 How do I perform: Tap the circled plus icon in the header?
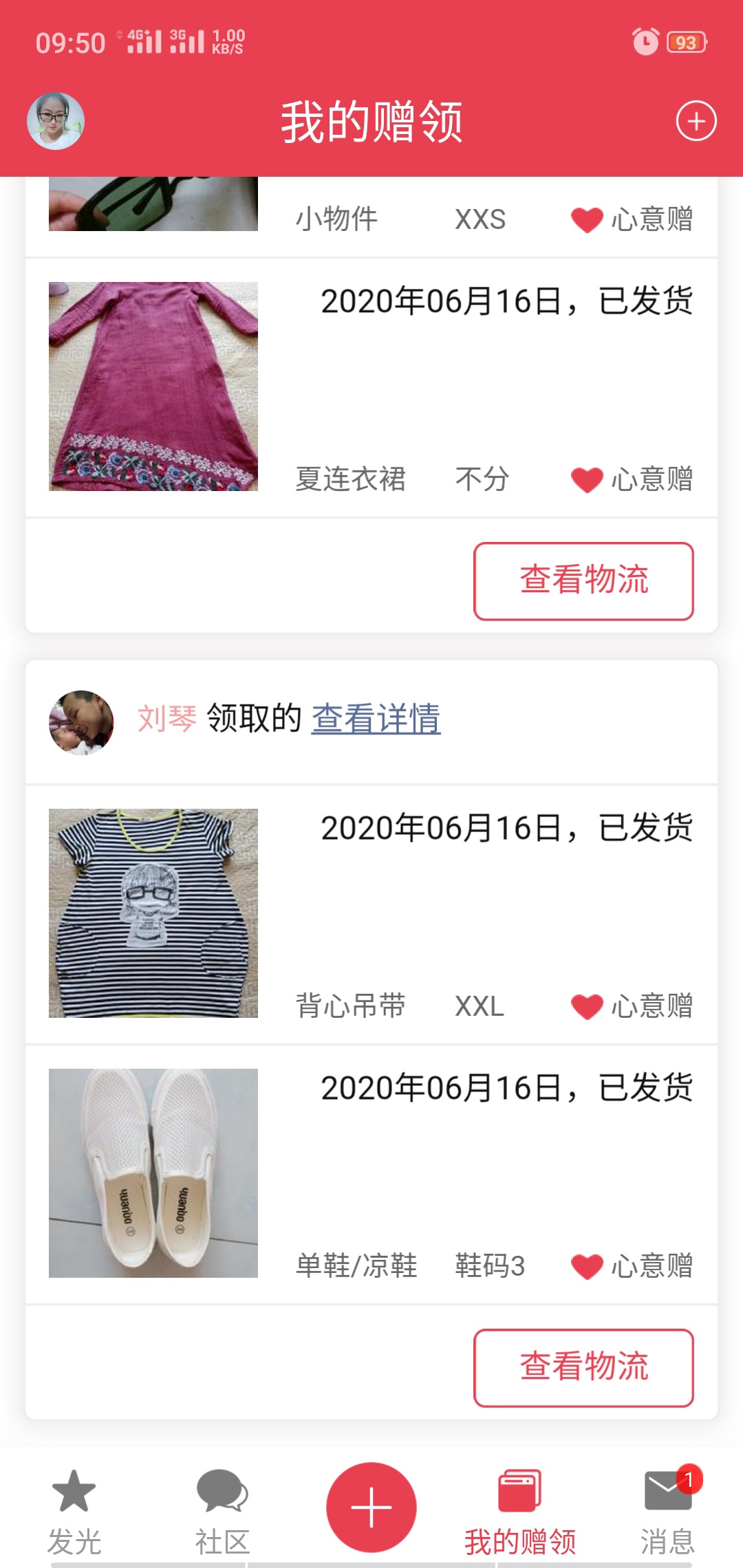[696, 121]
